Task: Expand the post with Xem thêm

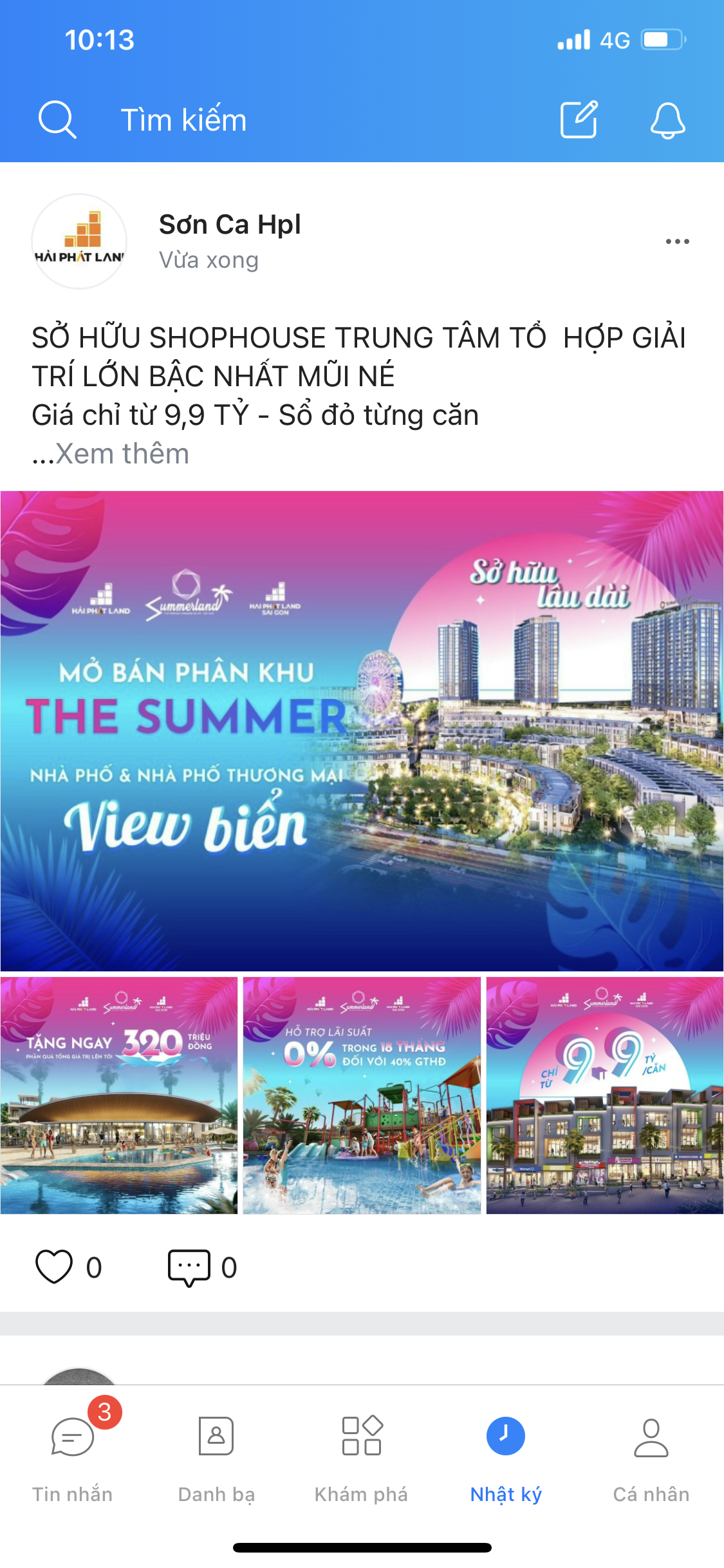Action: coord(122,454)
